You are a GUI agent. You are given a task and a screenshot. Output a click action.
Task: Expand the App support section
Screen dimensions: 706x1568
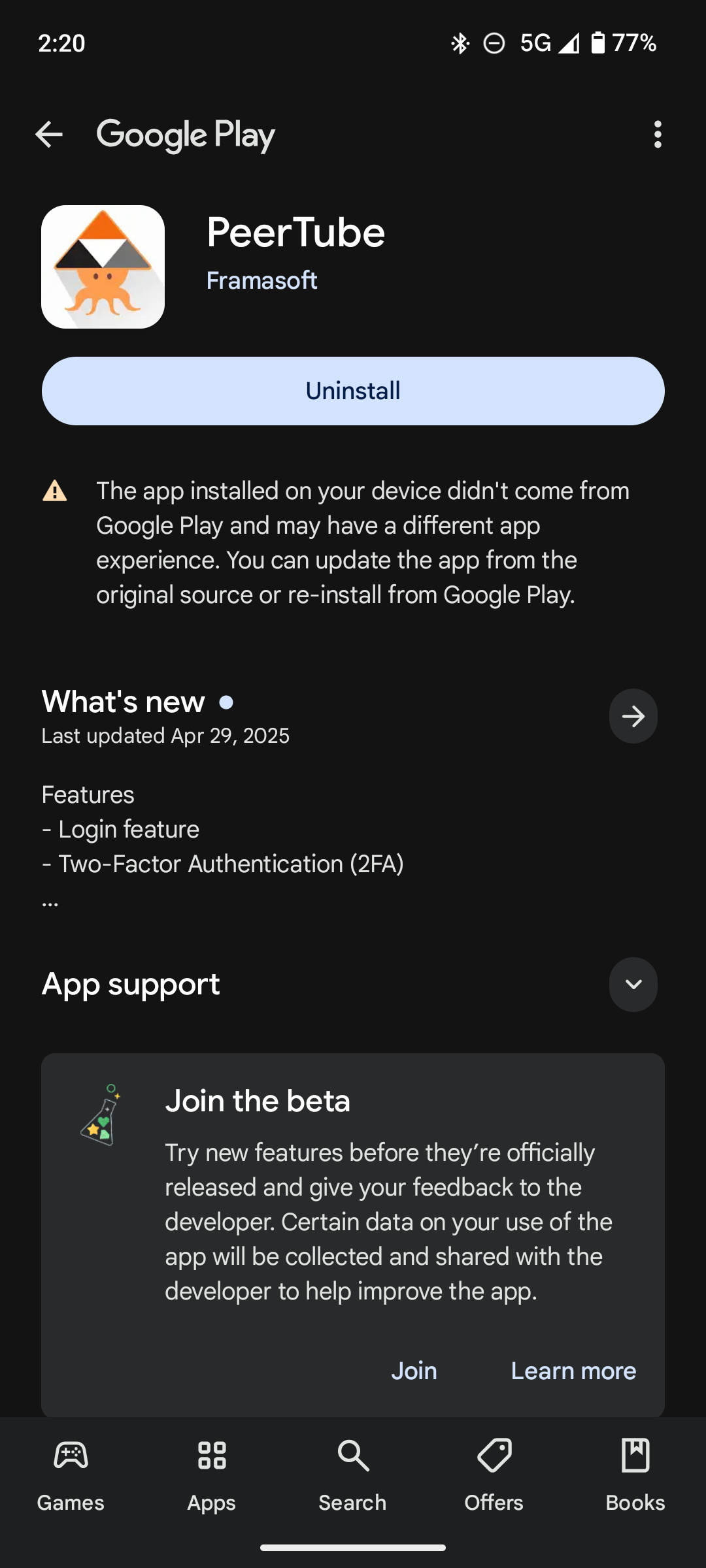[633, 984]
